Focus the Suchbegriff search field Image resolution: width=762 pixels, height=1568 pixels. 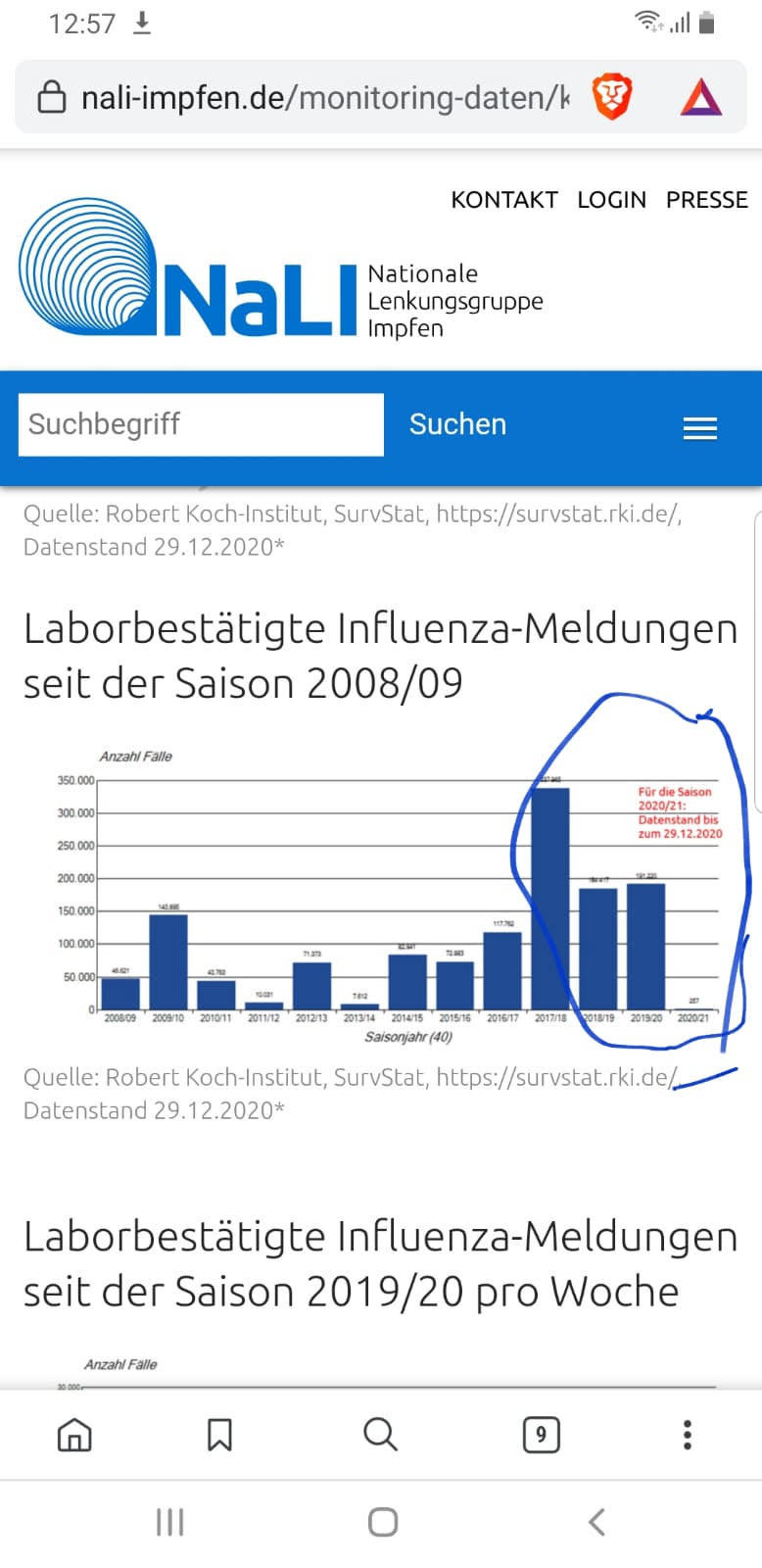201,424
